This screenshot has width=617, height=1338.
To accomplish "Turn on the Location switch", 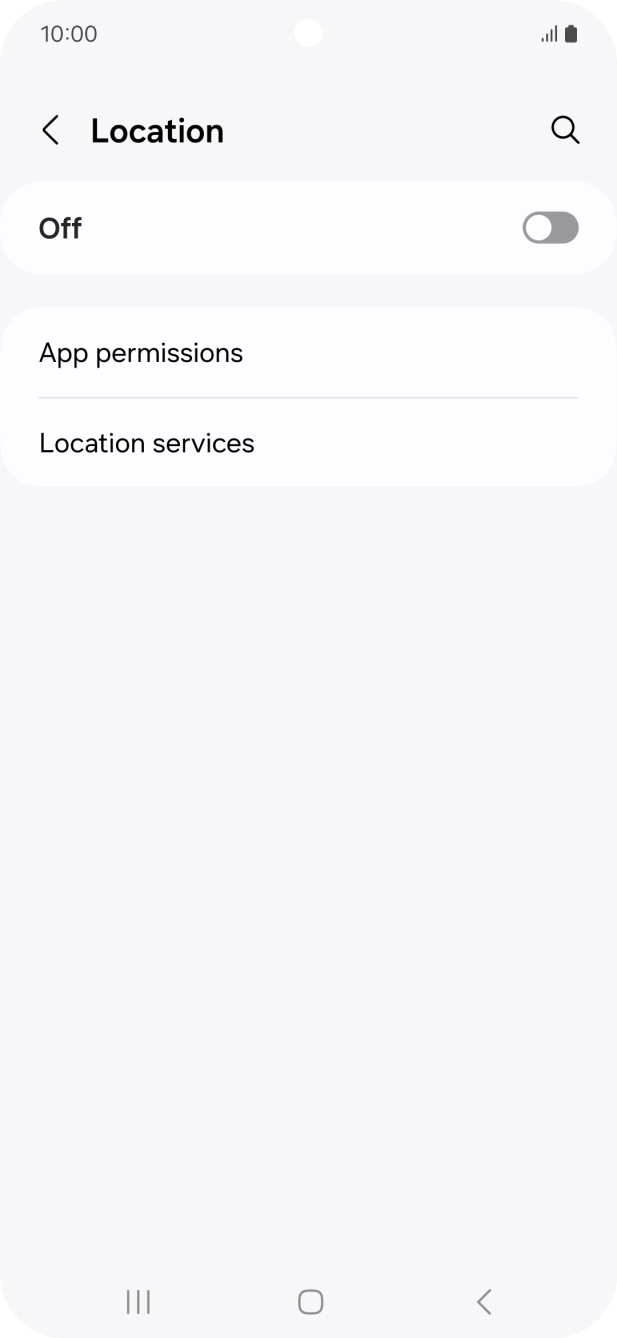I will point(550,228).
